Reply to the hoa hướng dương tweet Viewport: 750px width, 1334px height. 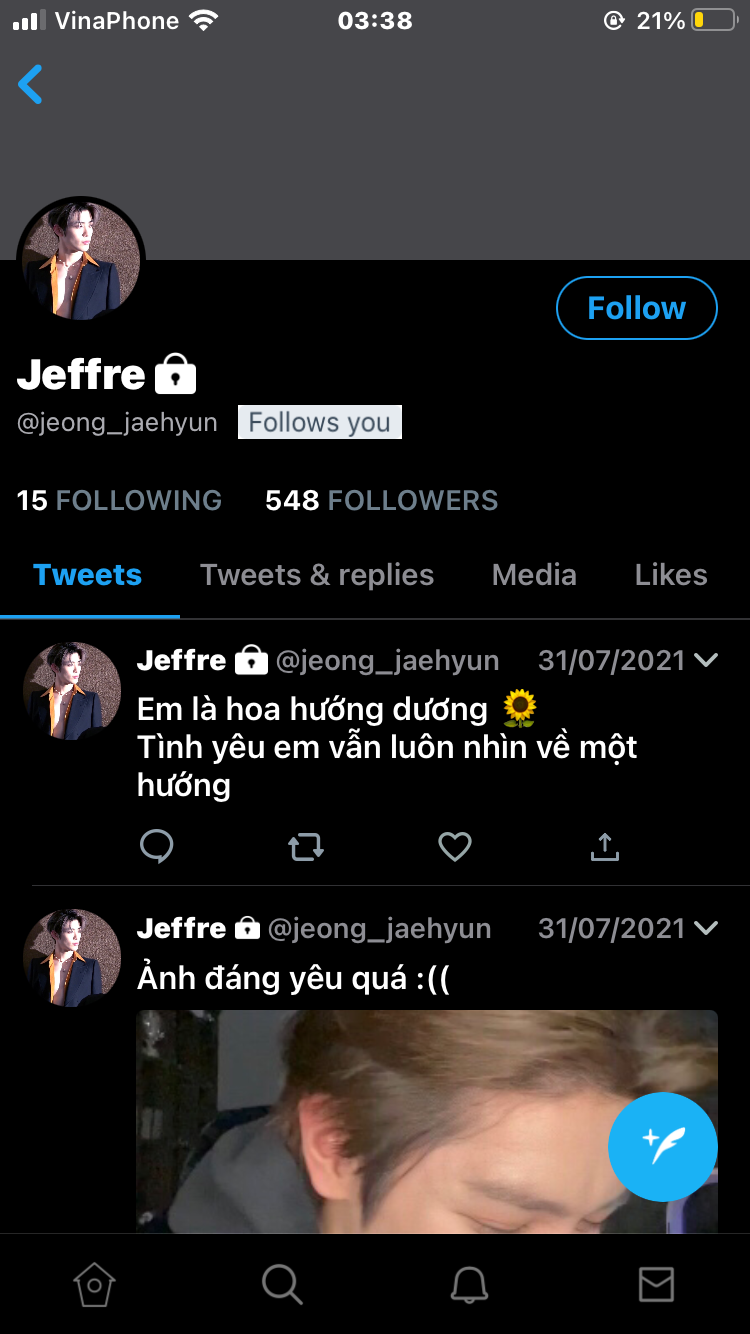click(x=156, y=847)
